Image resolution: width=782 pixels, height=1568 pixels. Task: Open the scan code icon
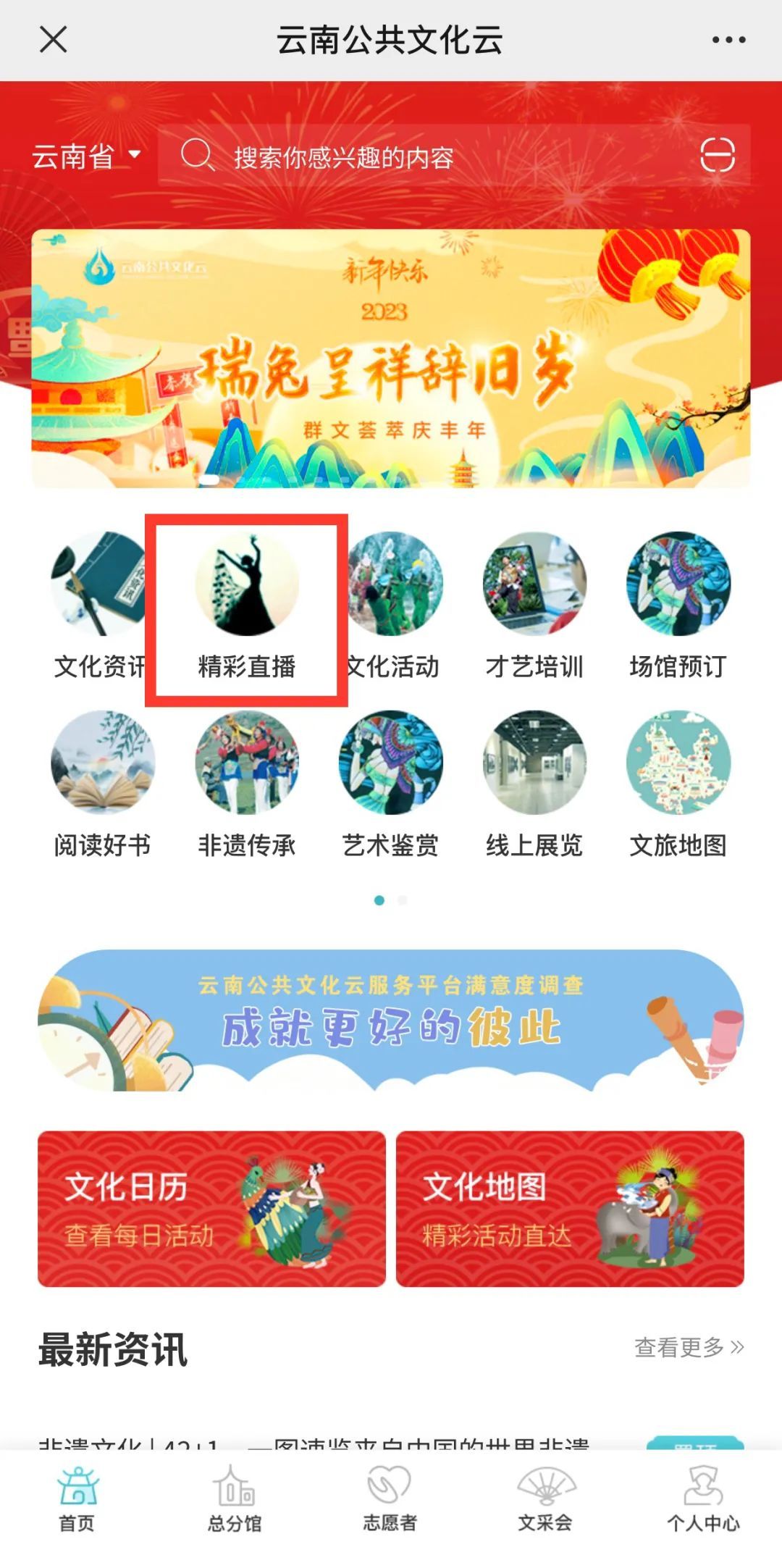(x=717, y=155)
